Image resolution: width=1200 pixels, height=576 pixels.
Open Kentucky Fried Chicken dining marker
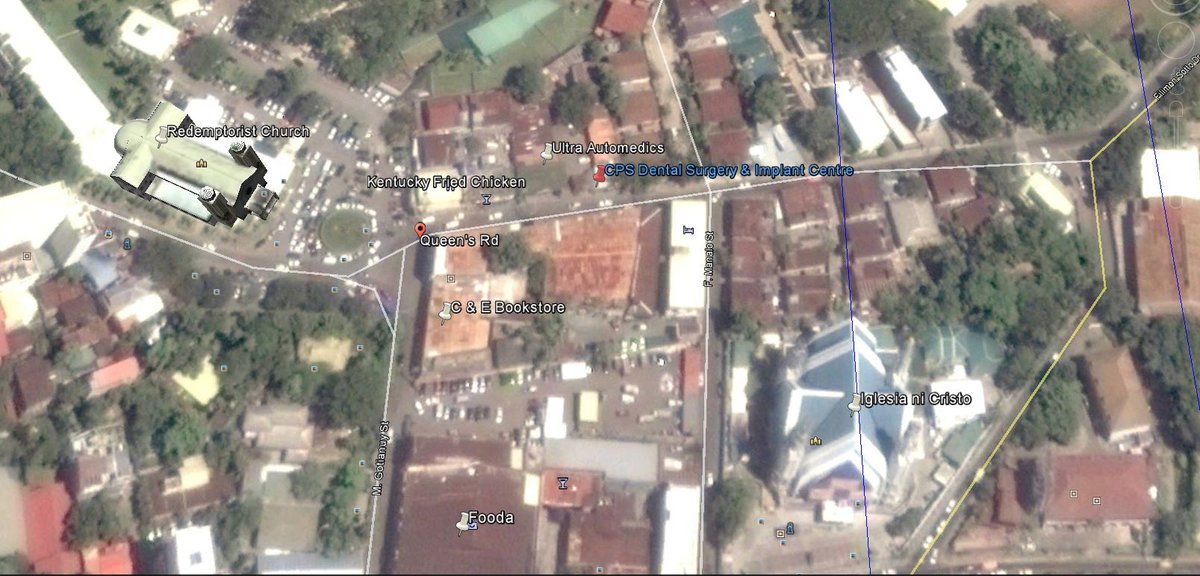click(x=487, y=200)
